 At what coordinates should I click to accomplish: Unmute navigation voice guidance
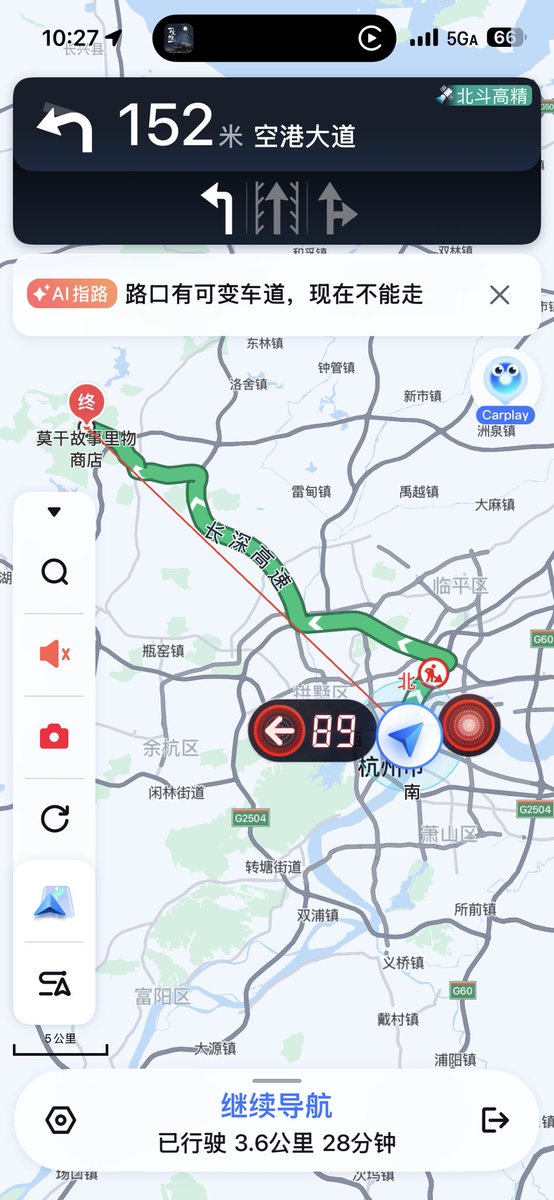[54, 655]
